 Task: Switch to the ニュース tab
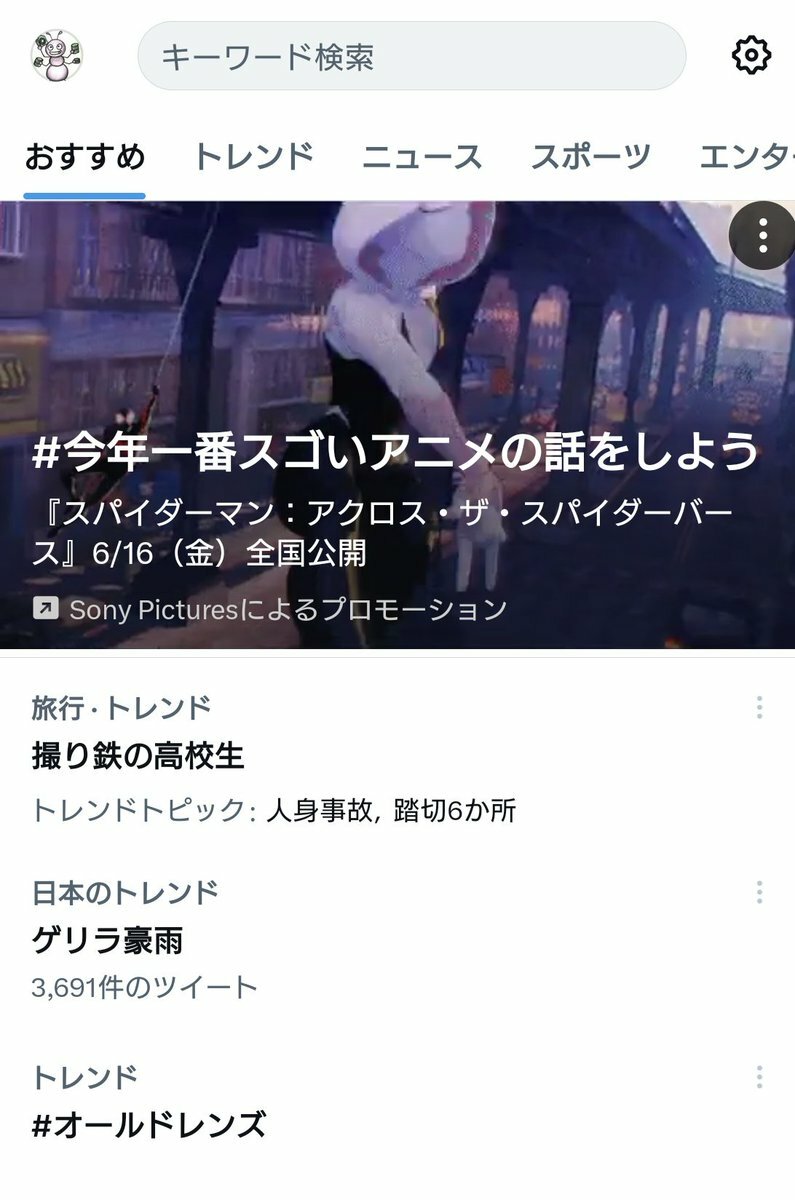tap(421, 157)
